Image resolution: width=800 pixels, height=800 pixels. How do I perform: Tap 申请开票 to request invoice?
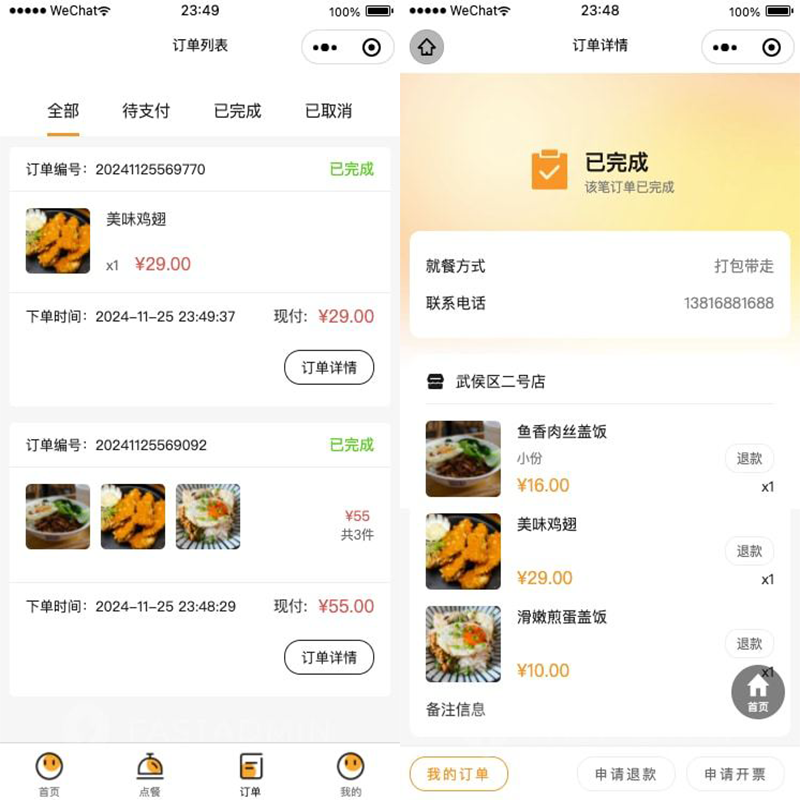pos(735,774)
